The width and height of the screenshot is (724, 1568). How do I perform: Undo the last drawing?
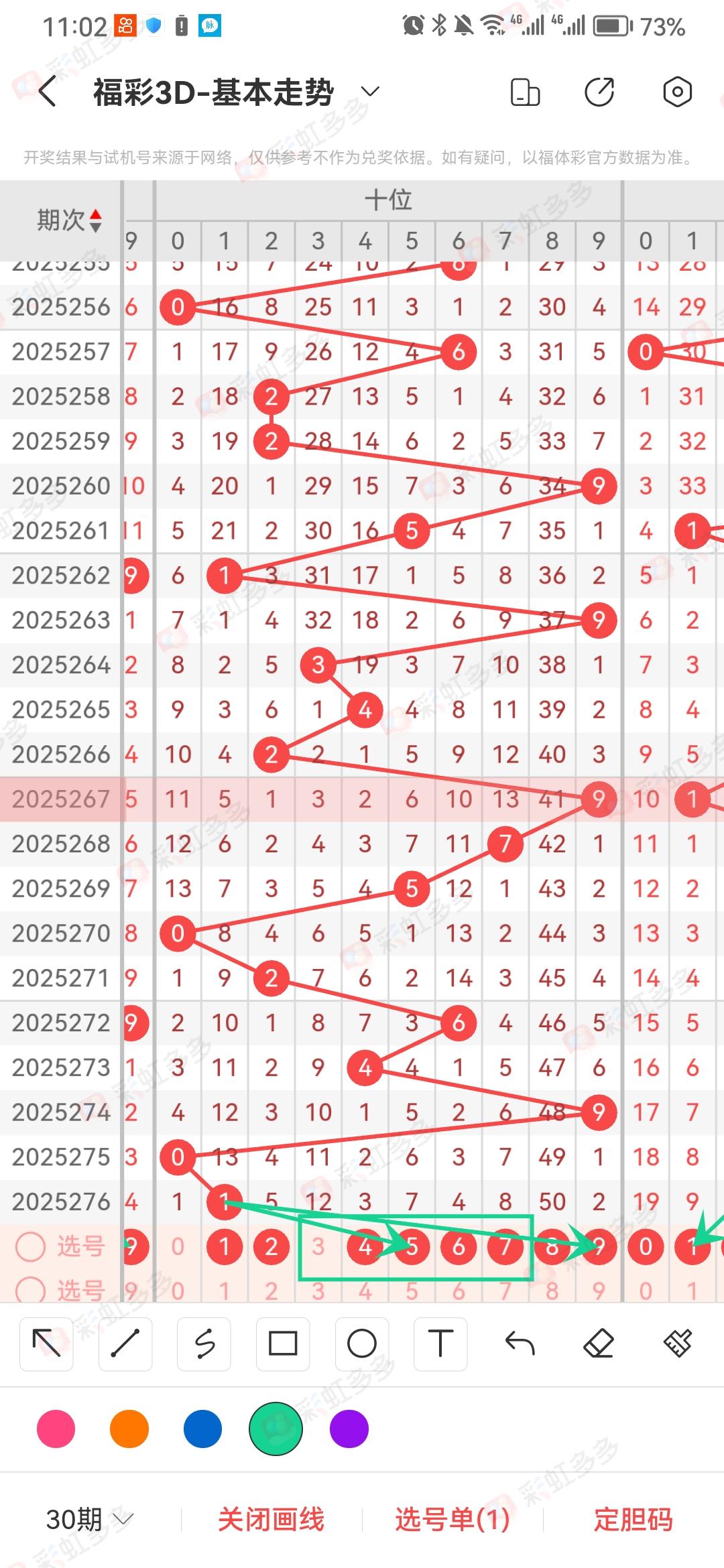coord(520,1344)
